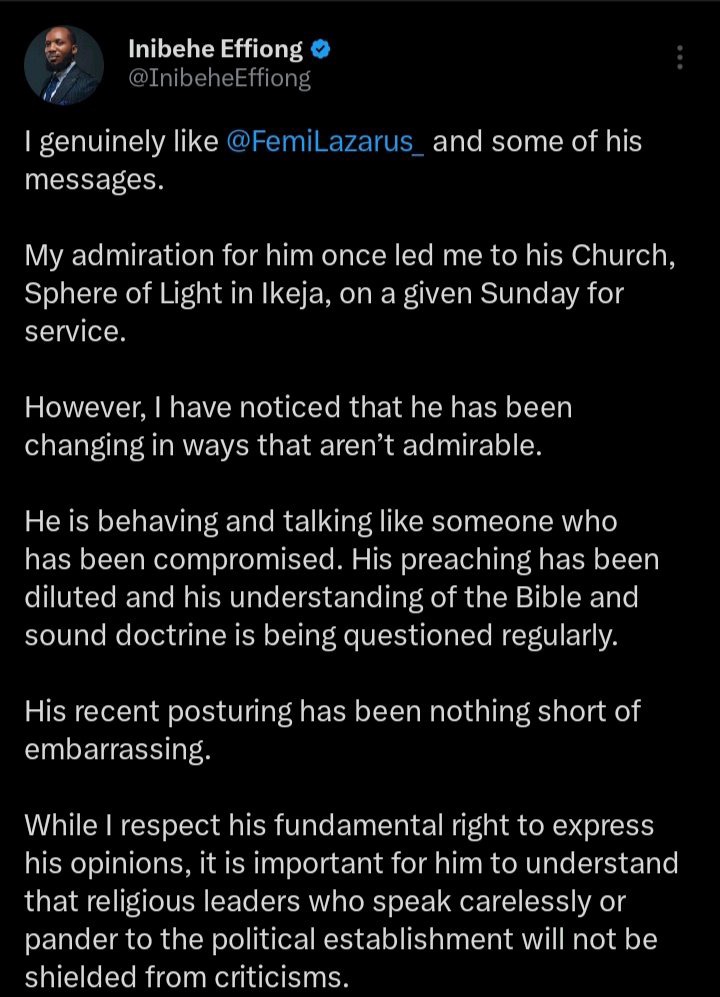View the @InibeheEffiong author profile
The width and height of the screenshot is (720, 997).
pos(220,79)
